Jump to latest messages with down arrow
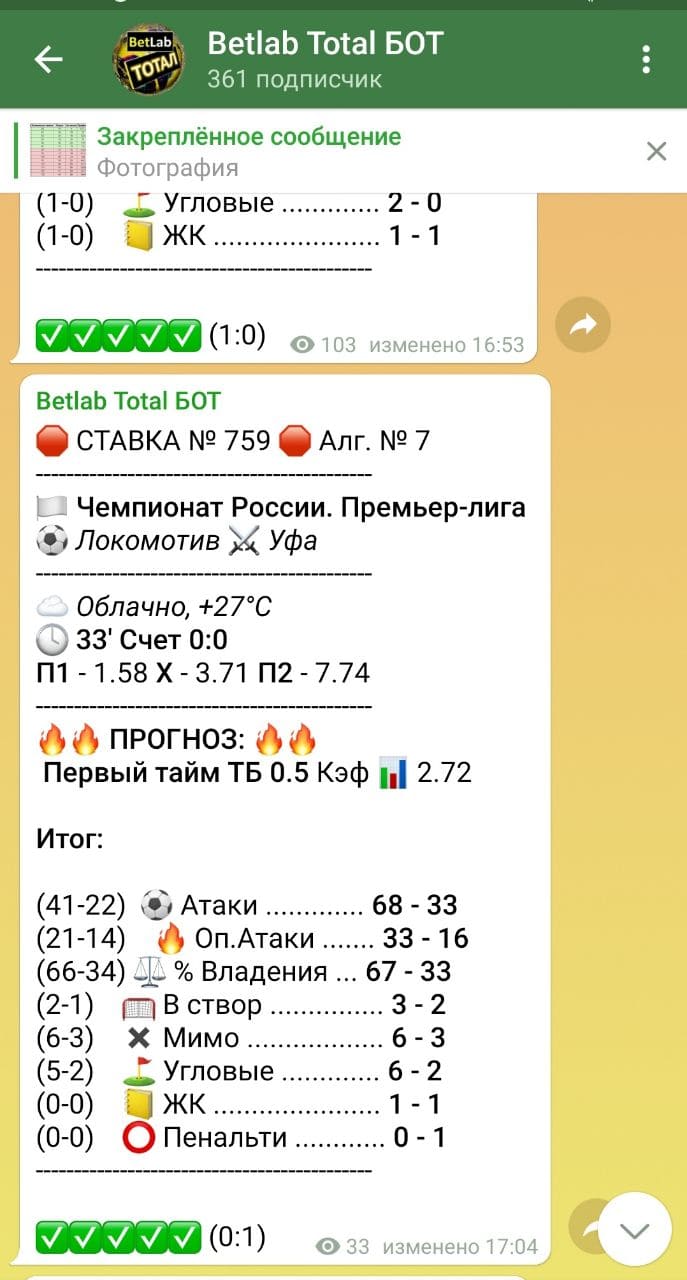Image resolution: width=687 pixels, height=1280 pixels. pos(634,1229)
